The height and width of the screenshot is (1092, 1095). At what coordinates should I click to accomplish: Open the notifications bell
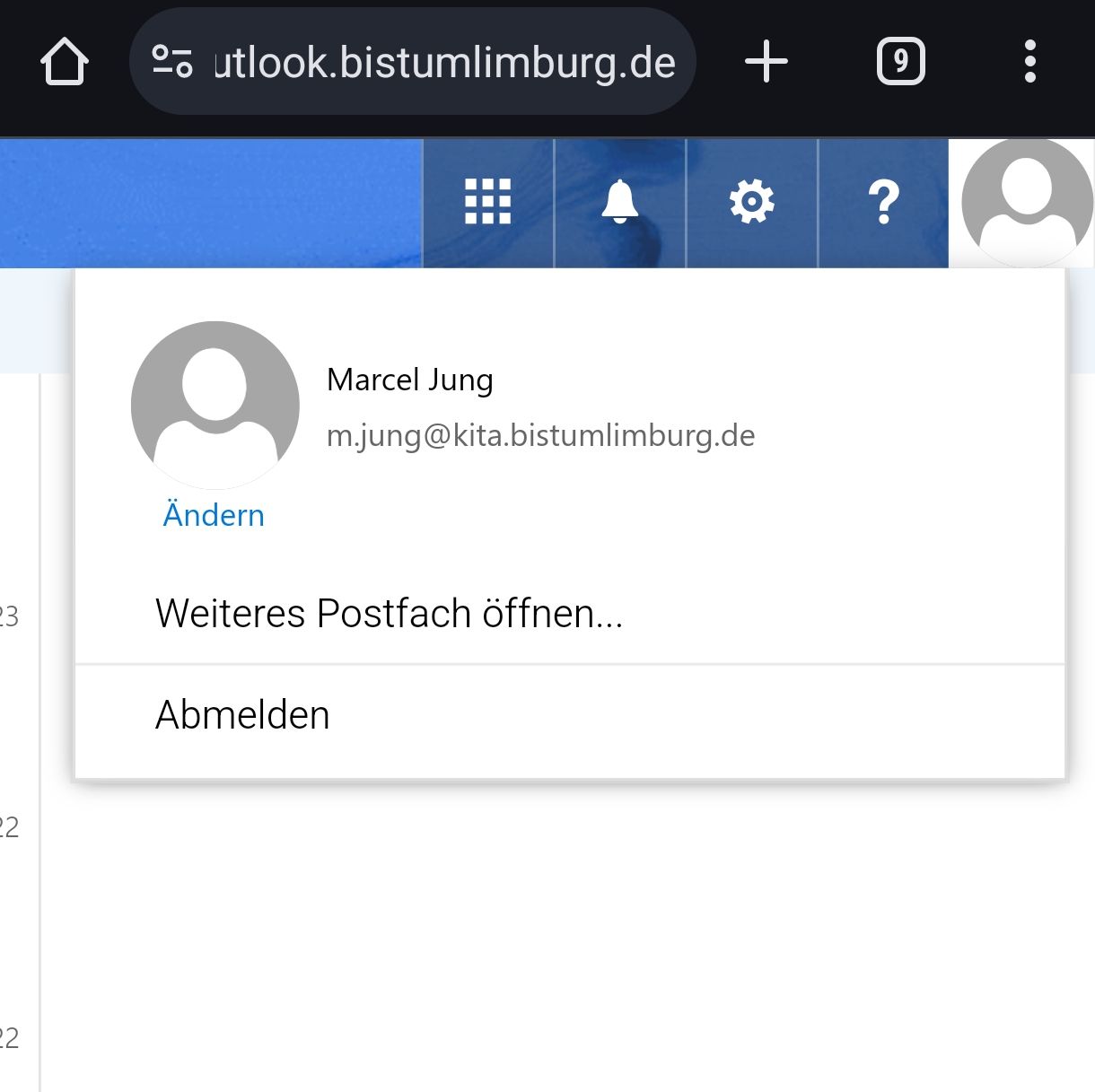click(619, 202)
